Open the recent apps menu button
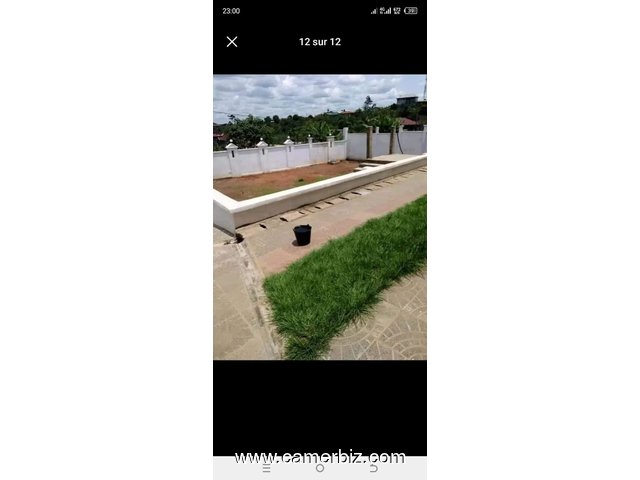The height and width of the screenshot is (480, 640). [267, 468]
